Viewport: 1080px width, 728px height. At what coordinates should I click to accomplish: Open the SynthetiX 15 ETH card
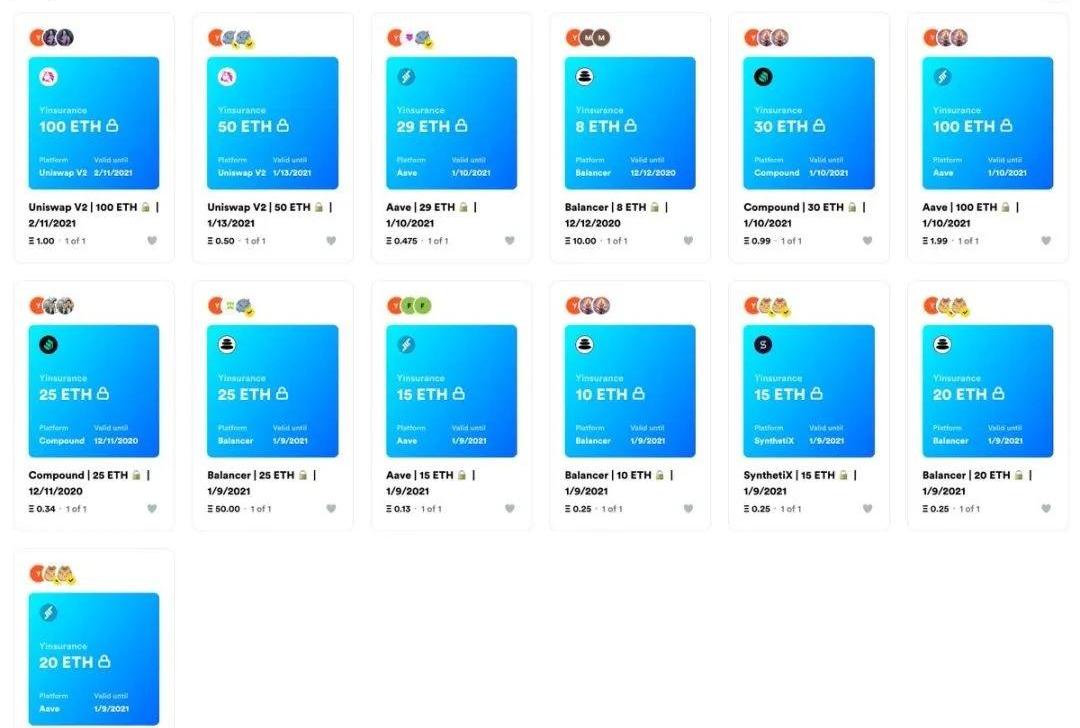coord(809,392)
